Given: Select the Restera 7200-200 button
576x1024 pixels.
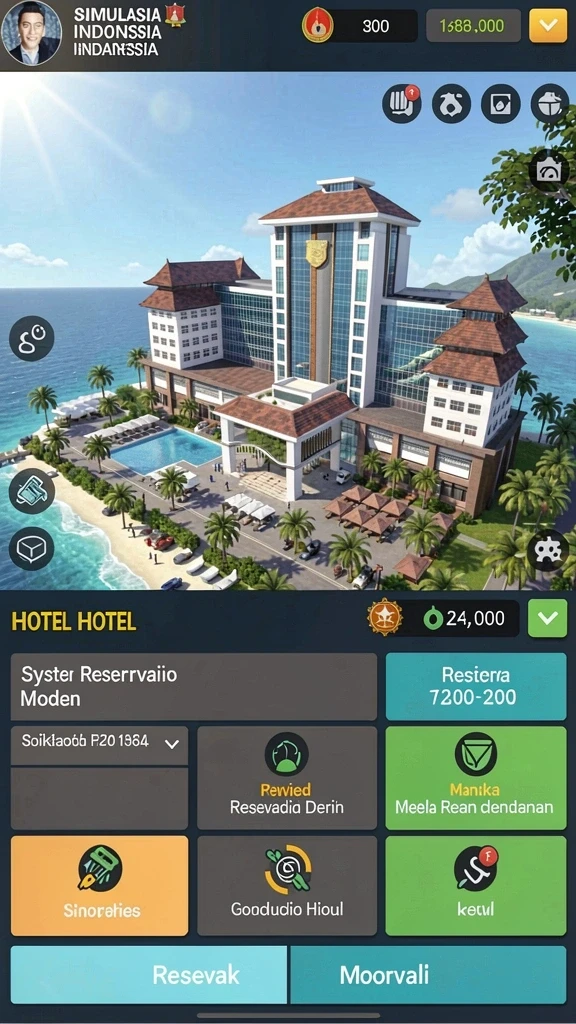Looking at the screenshot, I should (475, 686).
